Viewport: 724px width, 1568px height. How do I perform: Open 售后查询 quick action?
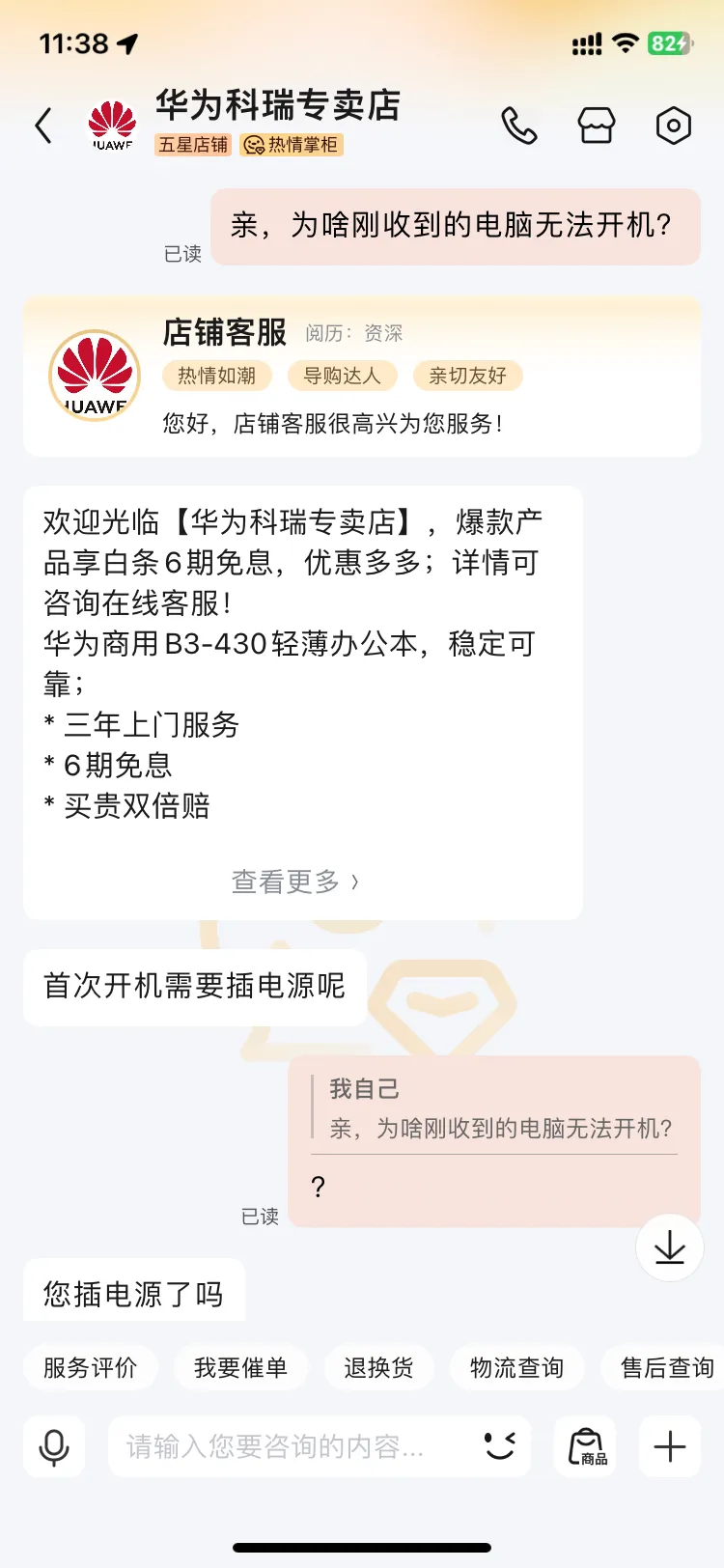666,1367
